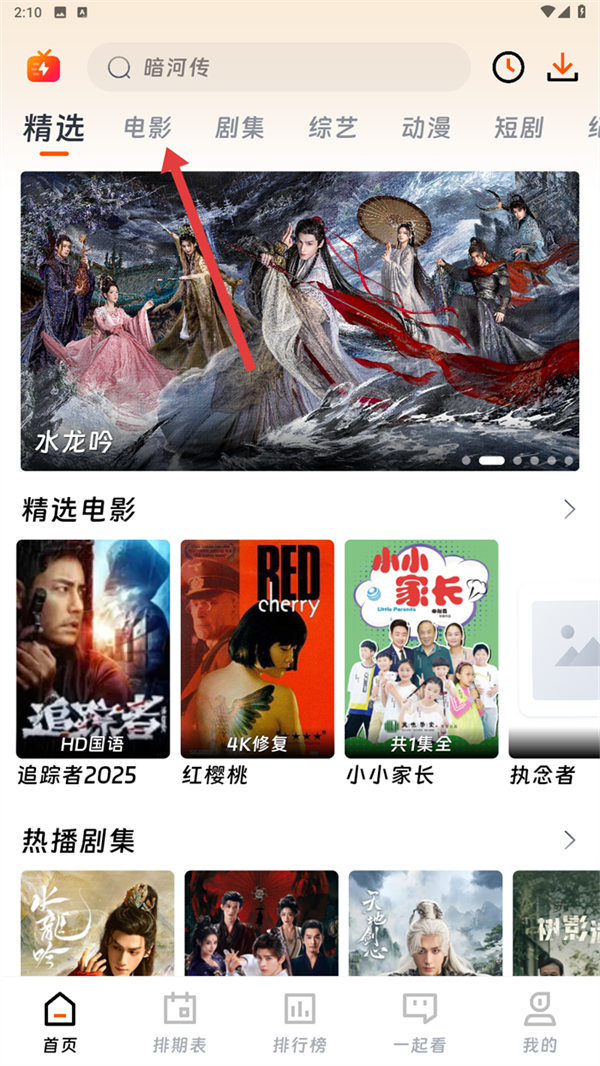Select the 精选 top tab

(54, 128)
